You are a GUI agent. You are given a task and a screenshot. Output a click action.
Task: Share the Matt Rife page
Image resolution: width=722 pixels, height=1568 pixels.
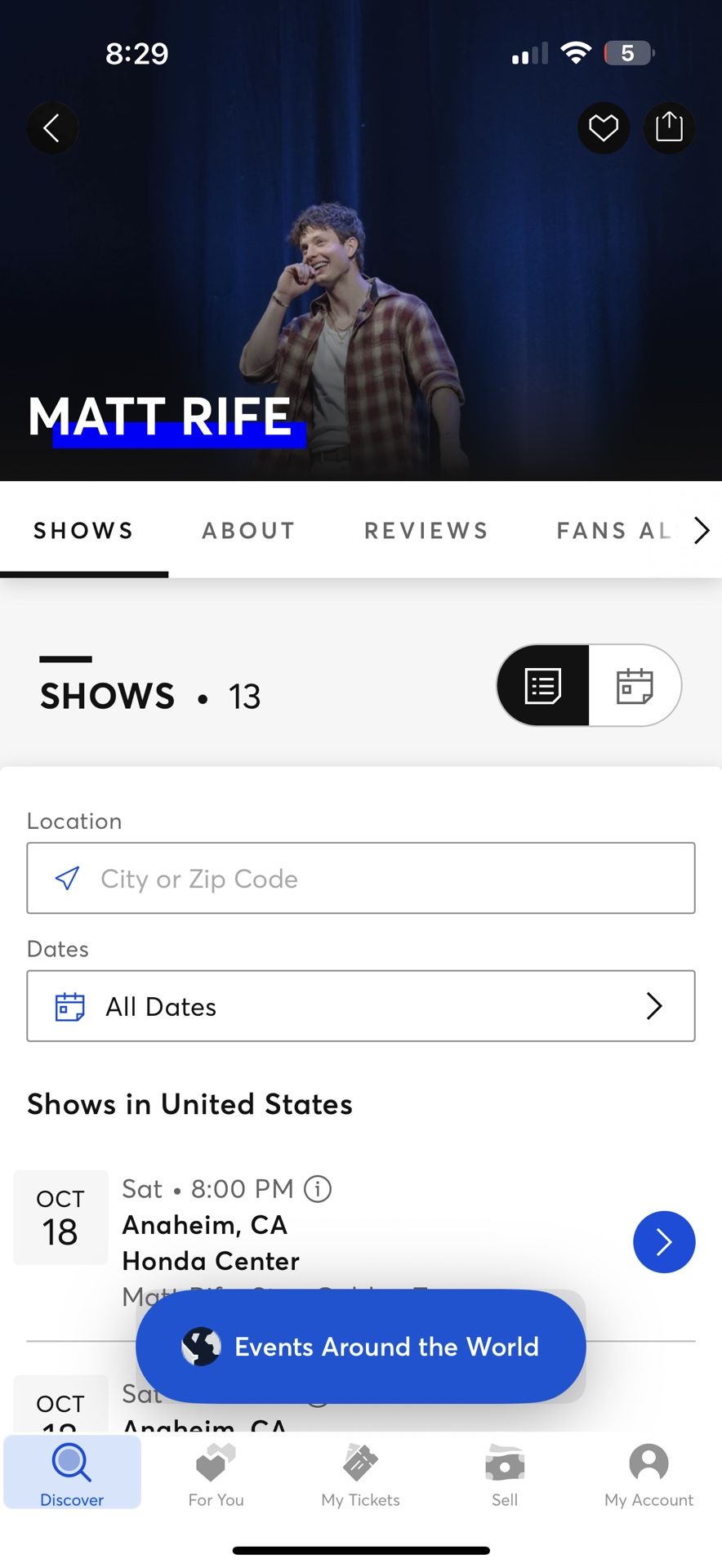[x=669, y=128]
